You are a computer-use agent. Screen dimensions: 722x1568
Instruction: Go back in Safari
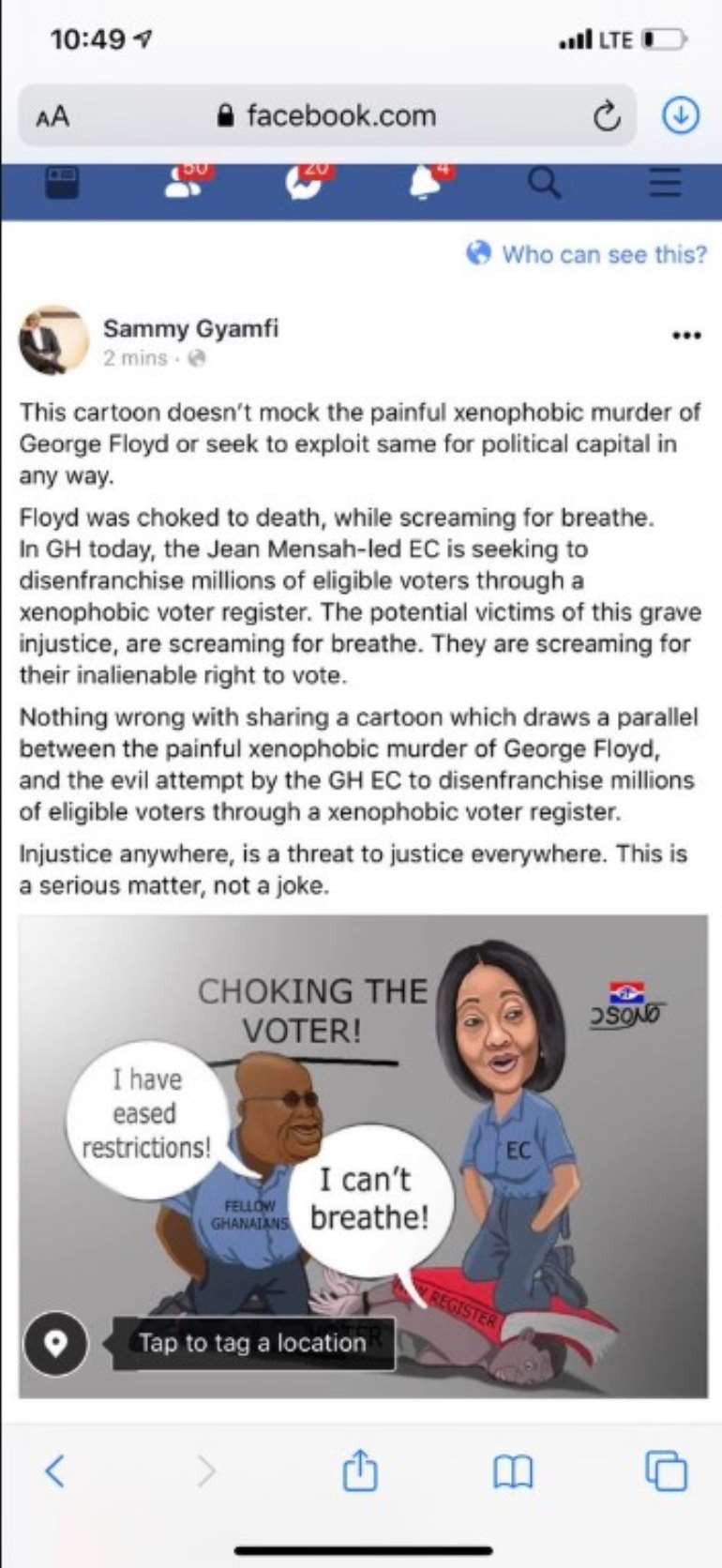click(55, 1470)
